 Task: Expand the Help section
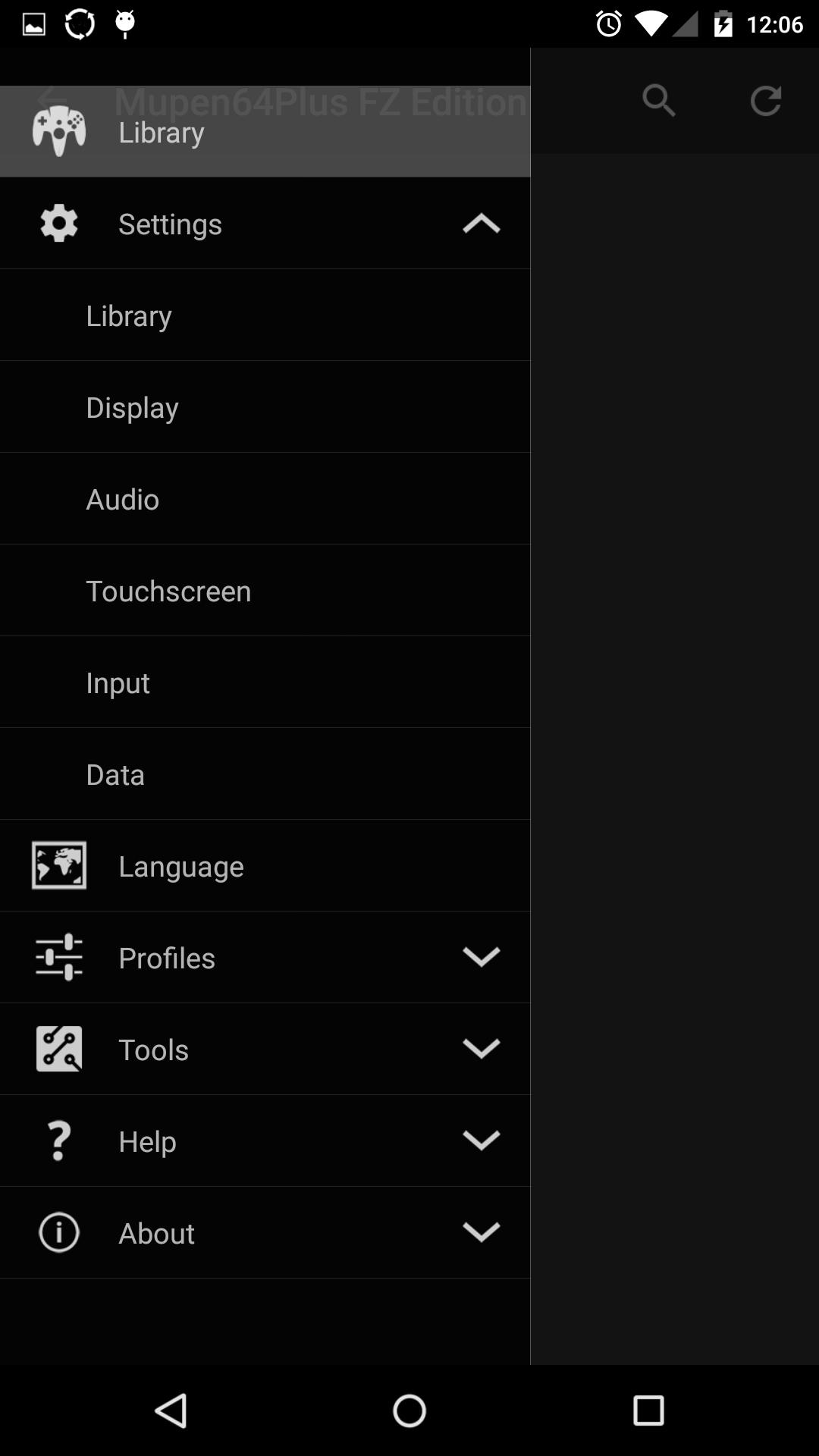coord(265,1141)
